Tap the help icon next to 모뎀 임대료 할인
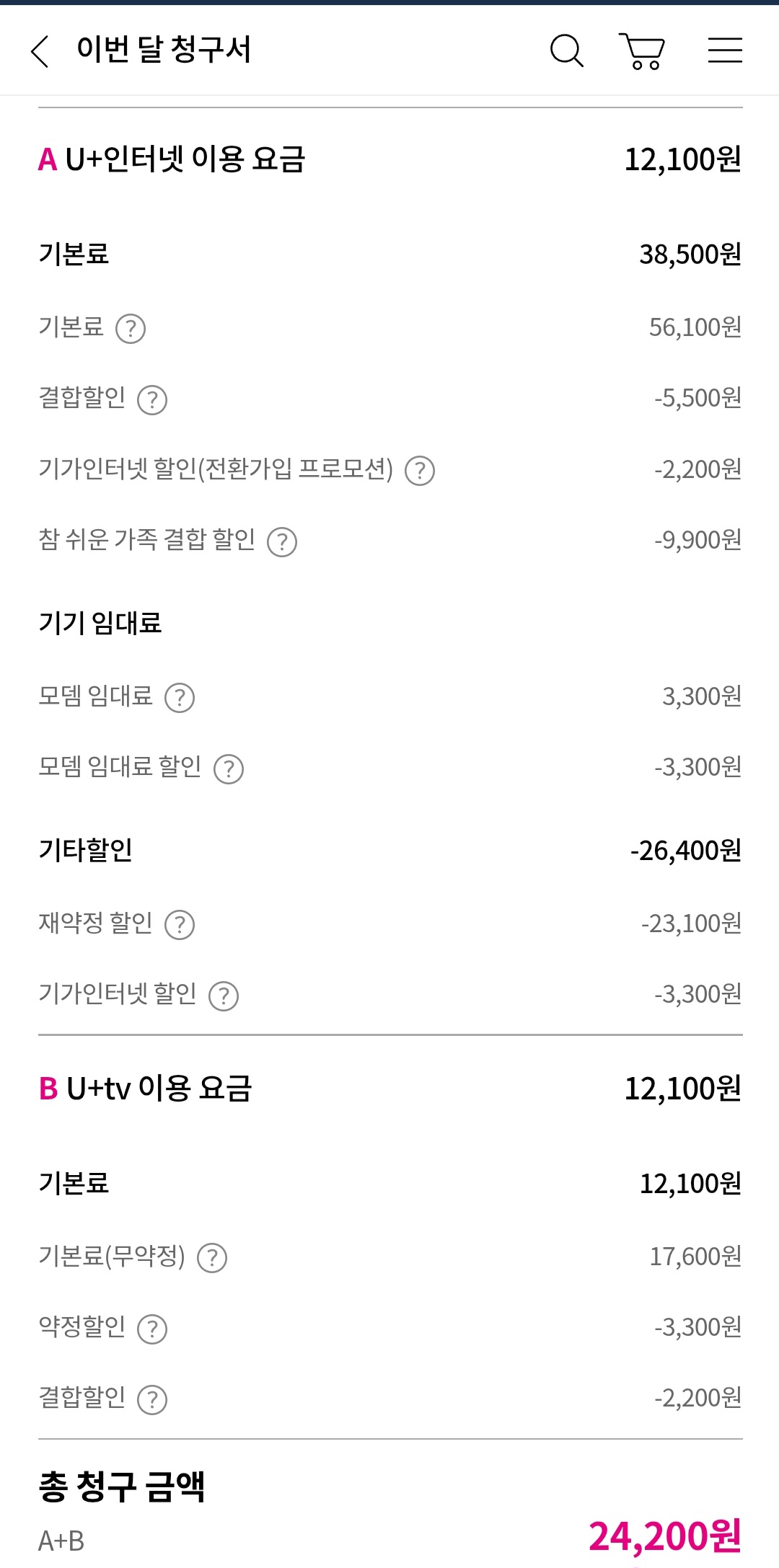The image size is (779, 1568). (229, 769)
